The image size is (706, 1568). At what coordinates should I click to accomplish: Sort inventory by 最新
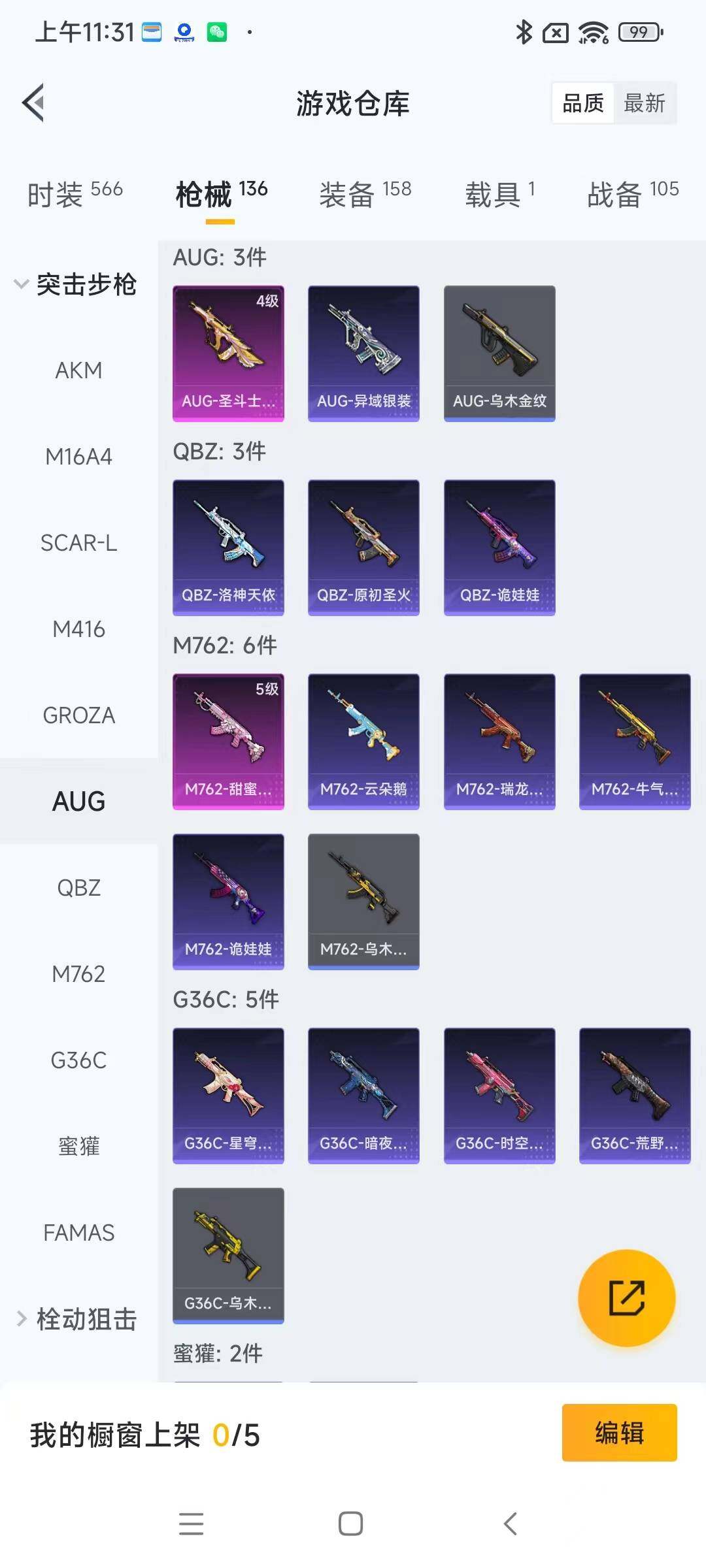644,103
